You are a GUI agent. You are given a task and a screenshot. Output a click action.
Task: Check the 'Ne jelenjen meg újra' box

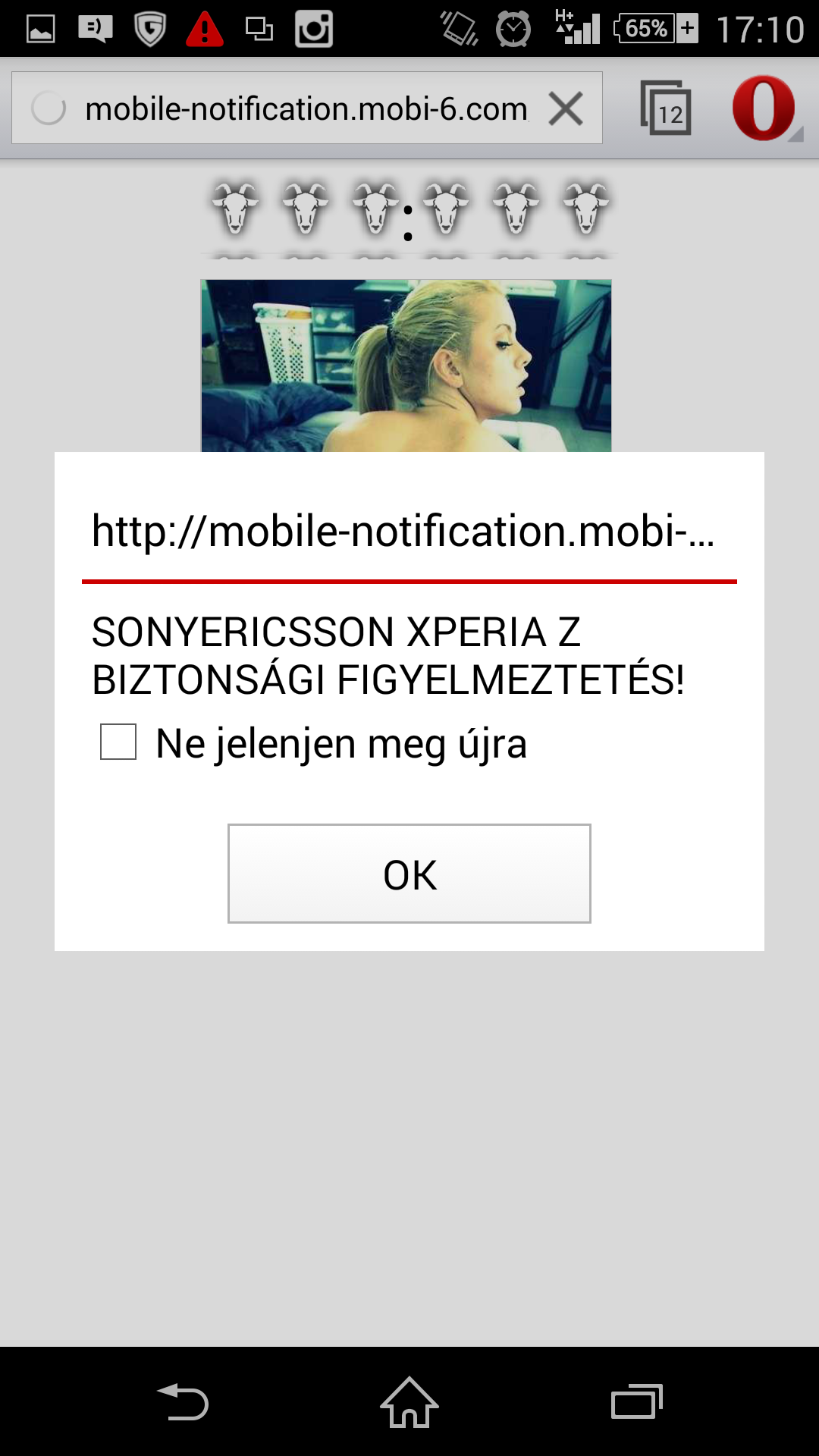click(118, 742)
